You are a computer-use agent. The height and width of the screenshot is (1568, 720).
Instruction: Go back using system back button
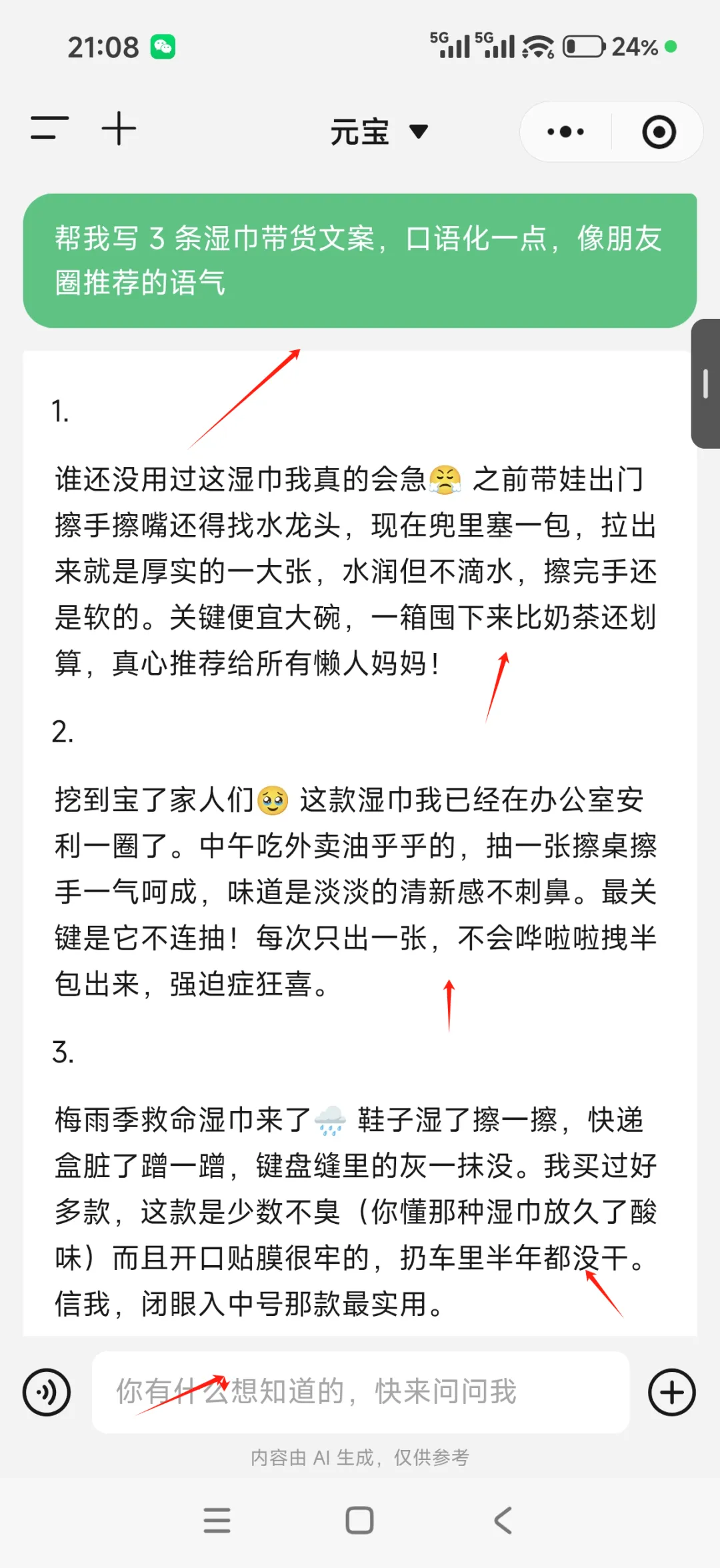click(503, 1520)
